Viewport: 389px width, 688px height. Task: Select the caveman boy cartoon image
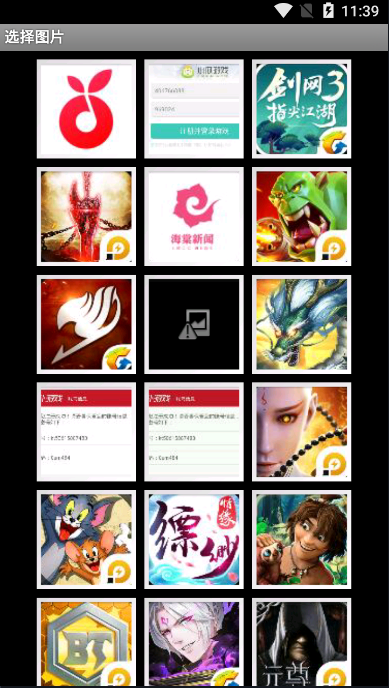pos(302,540)
